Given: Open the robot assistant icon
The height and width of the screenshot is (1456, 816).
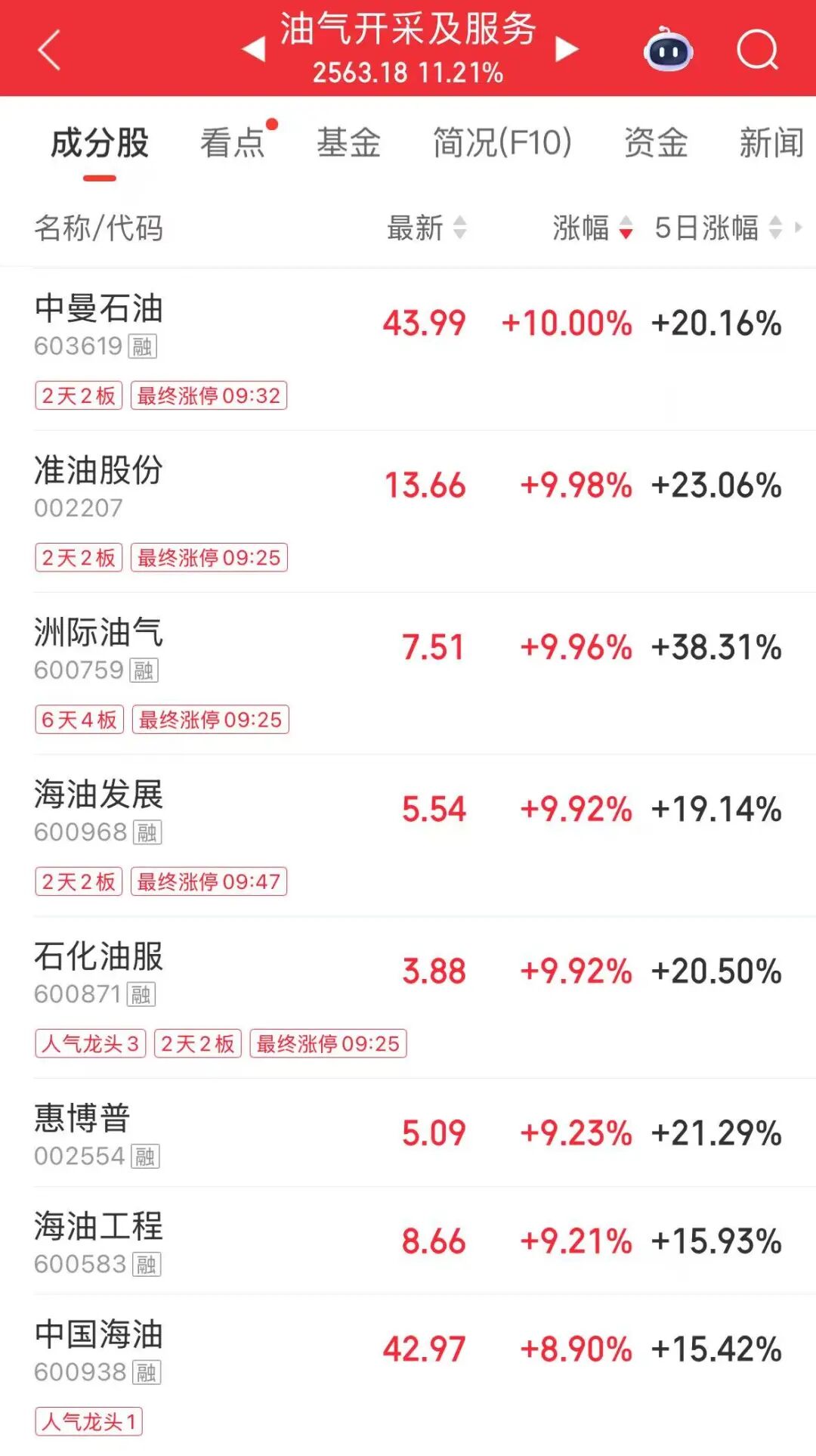Looking at the screenshot, I should [668, 50].
